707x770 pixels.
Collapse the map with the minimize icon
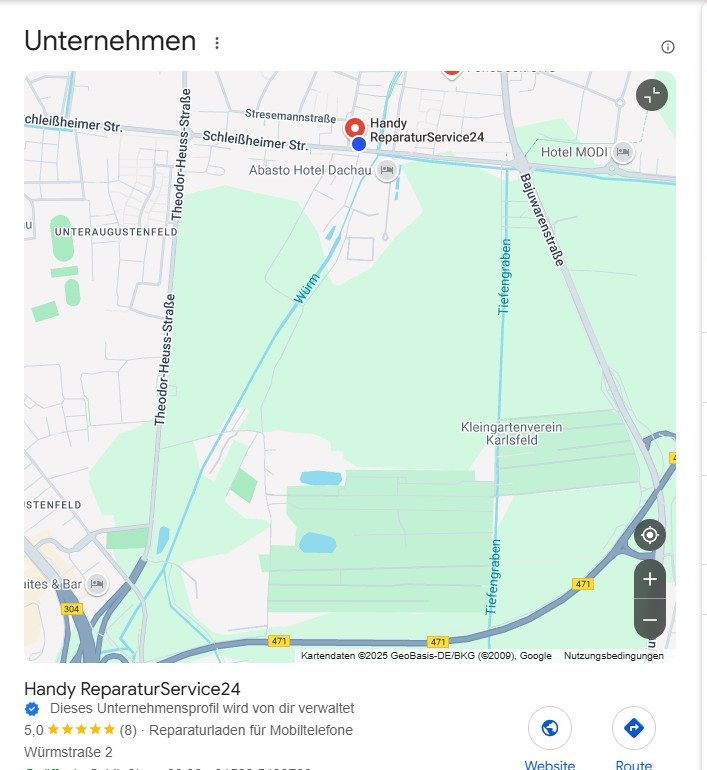tap(651, 95)
